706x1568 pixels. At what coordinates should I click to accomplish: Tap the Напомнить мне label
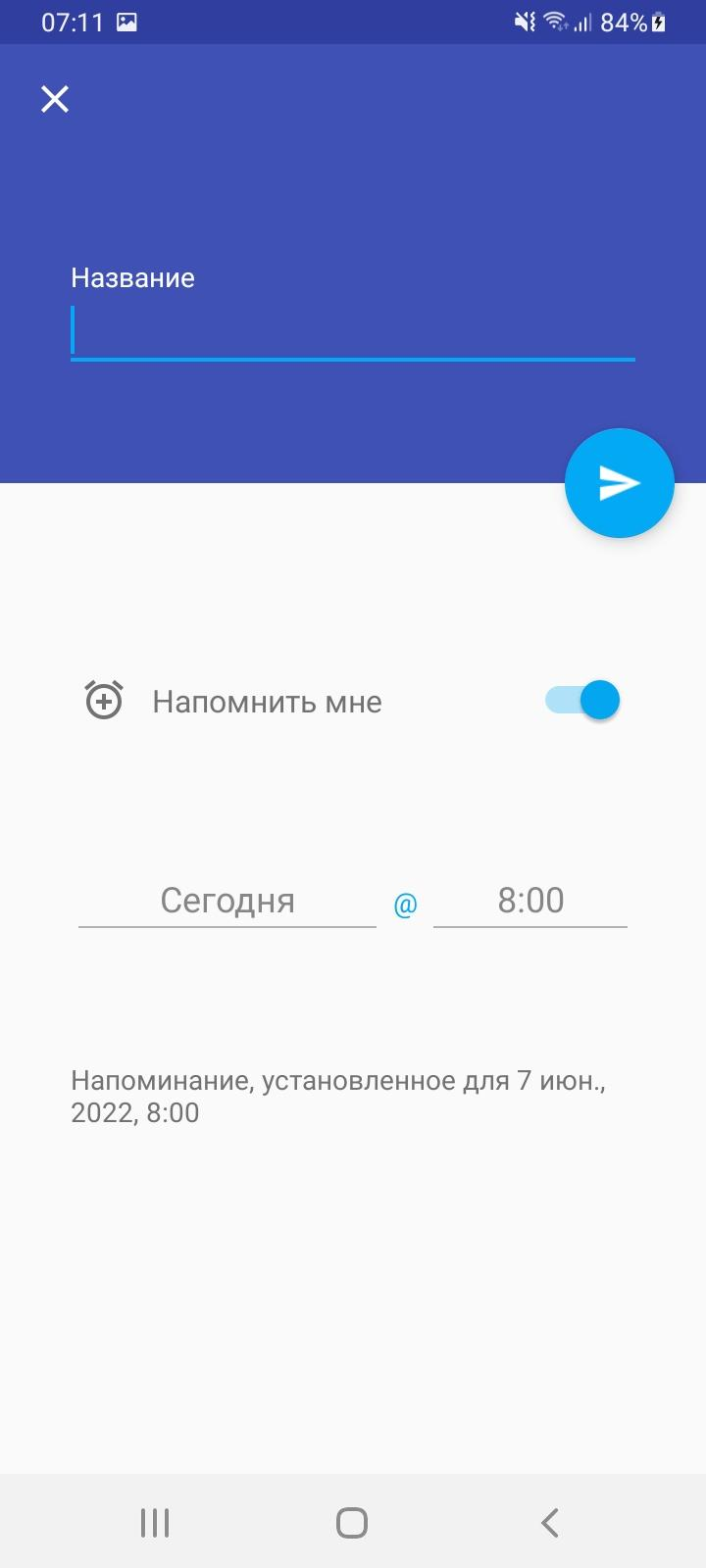pos(265,700)
